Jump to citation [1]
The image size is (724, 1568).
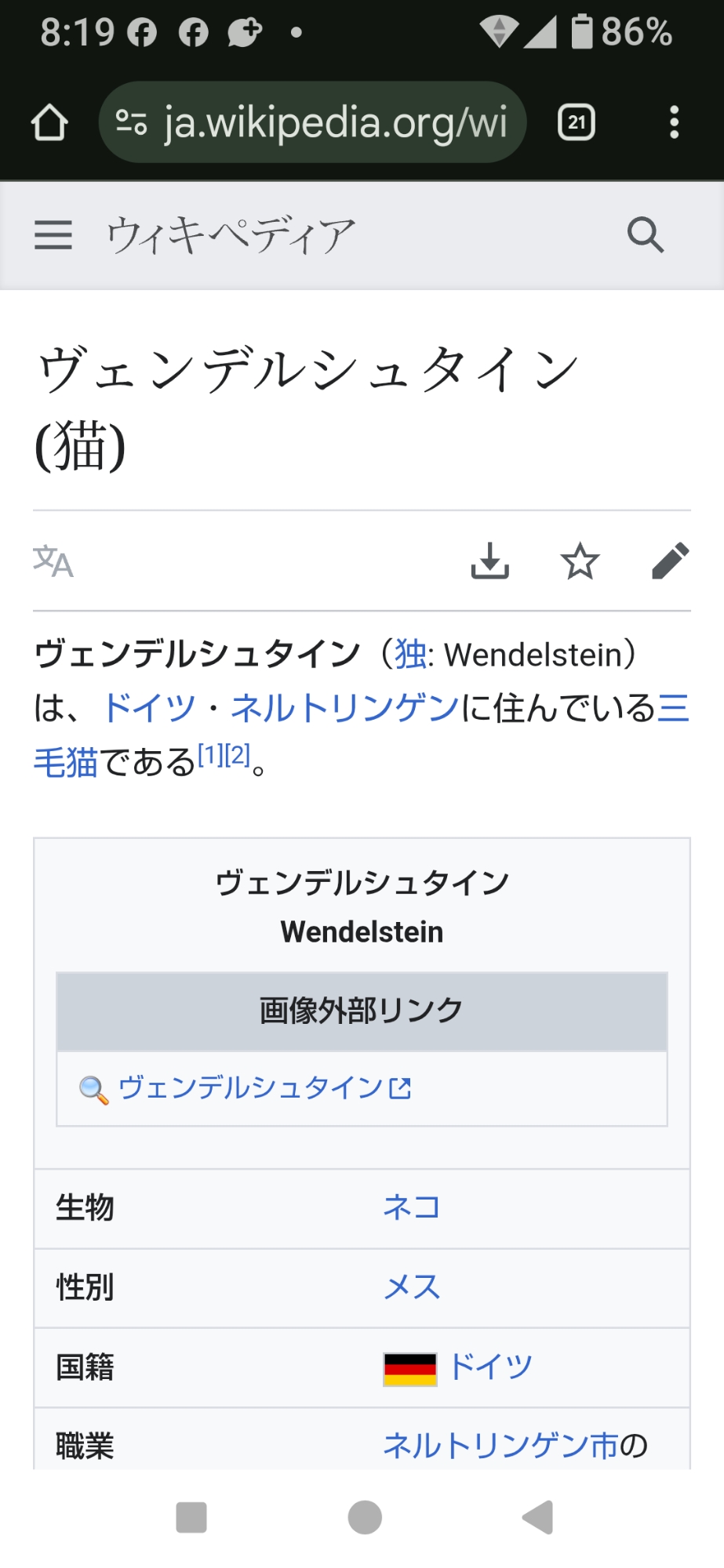click(209, 756)
